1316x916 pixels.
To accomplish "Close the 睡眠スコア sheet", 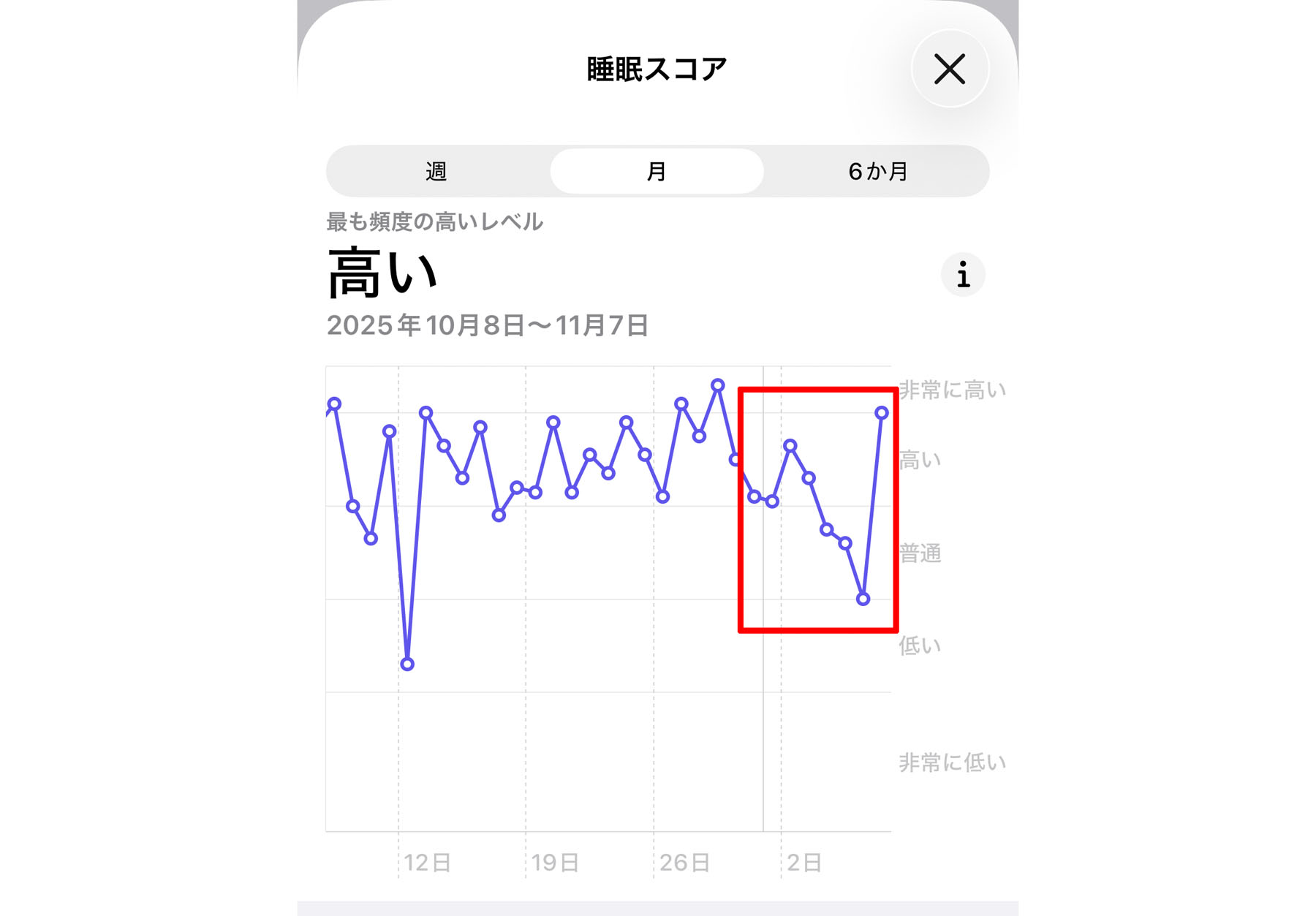I will pyautogui.click(x=950, y=69).
